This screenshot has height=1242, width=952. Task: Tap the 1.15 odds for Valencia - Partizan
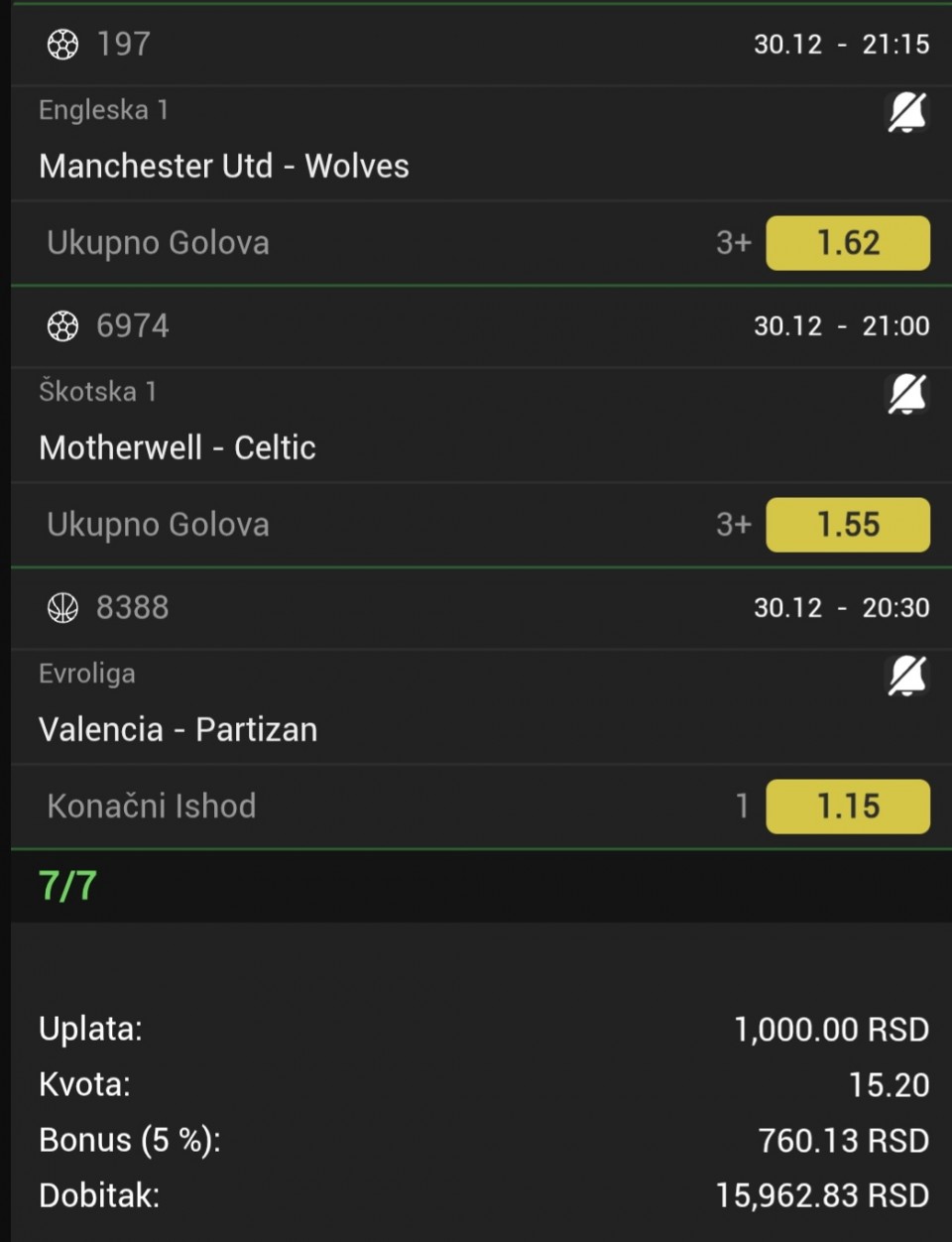click(848, 807)
